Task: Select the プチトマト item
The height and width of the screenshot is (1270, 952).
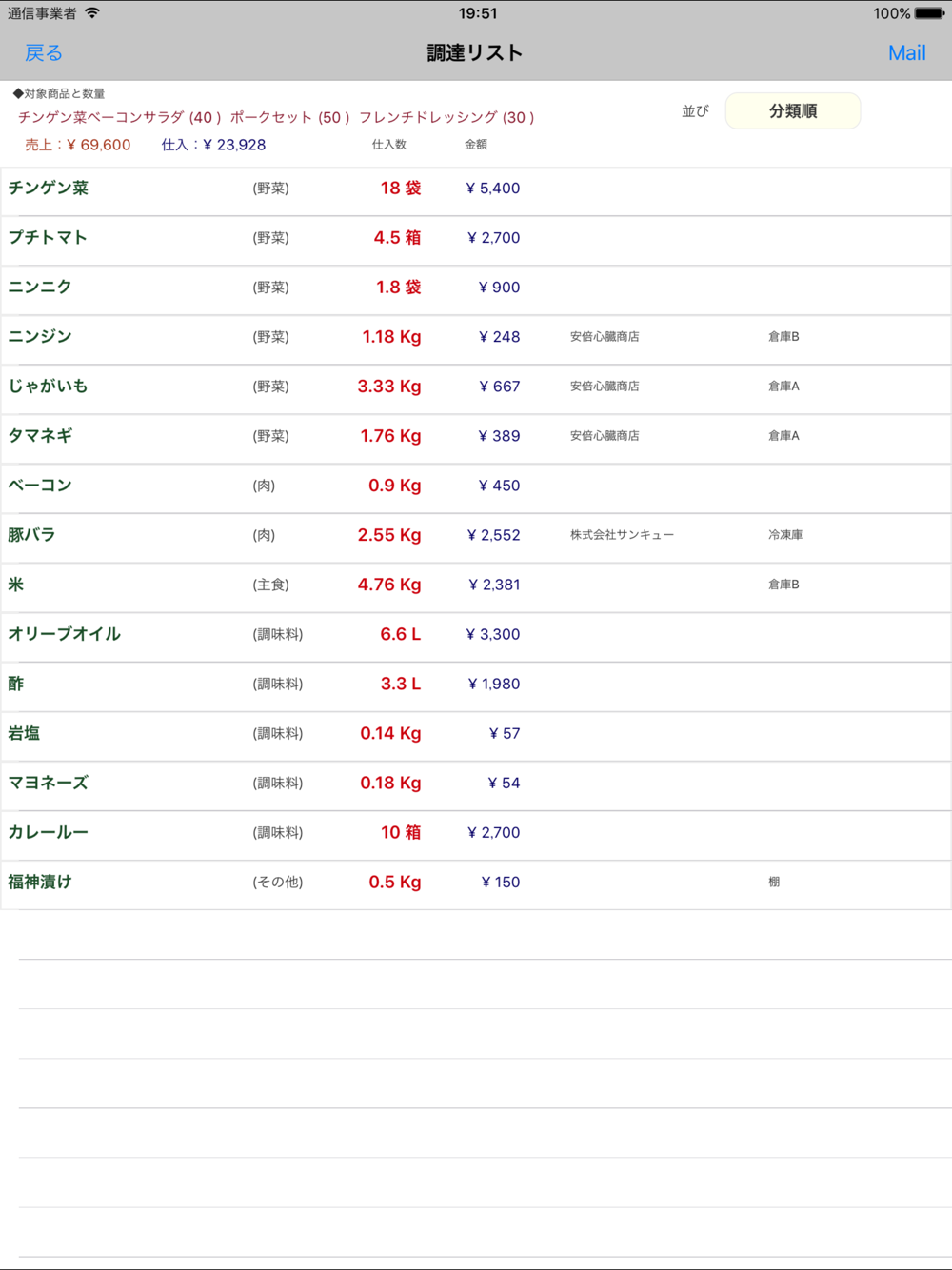Action: click(476, 240)
